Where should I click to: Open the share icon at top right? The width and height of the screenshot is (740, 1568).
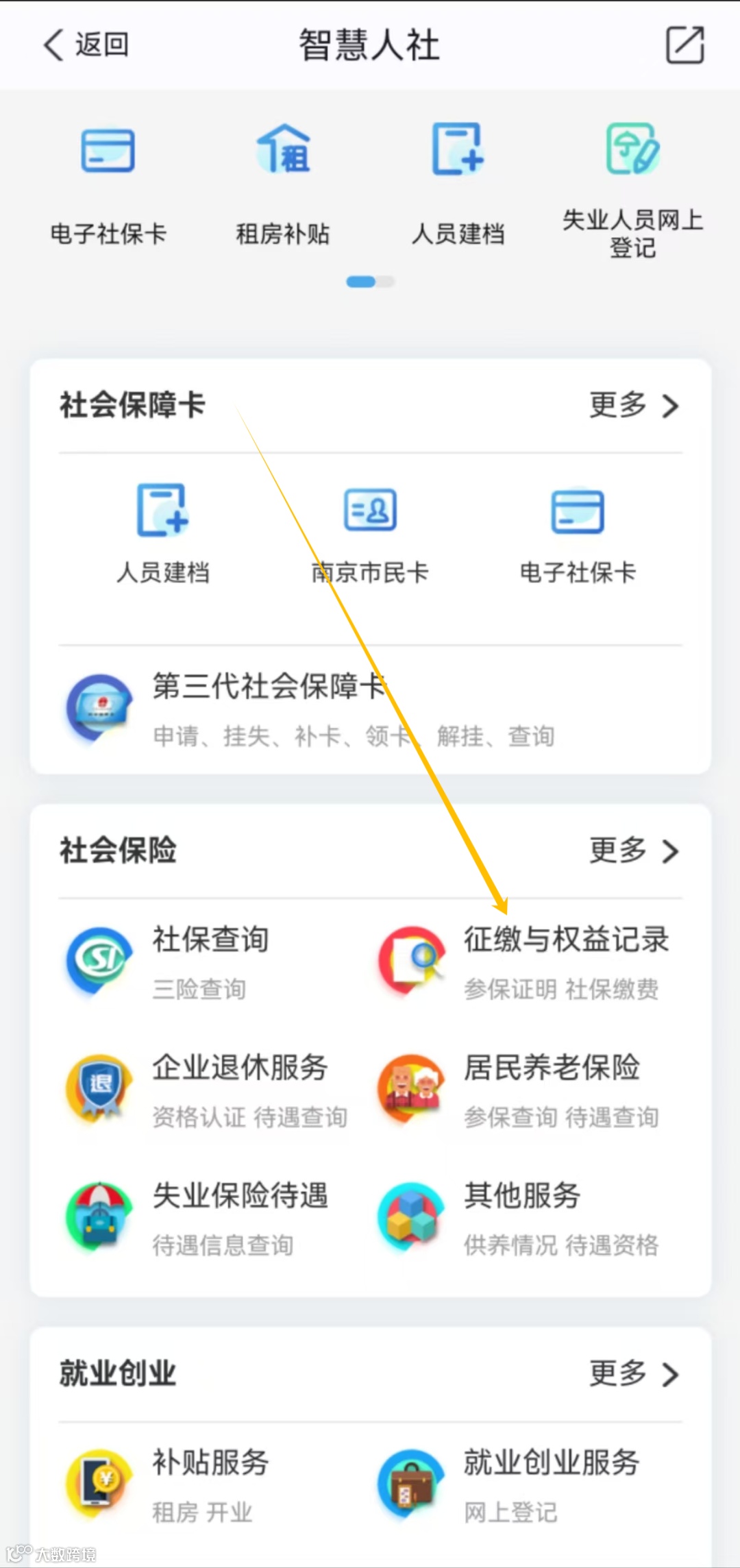pyautogui.click(x=684, y=44)
